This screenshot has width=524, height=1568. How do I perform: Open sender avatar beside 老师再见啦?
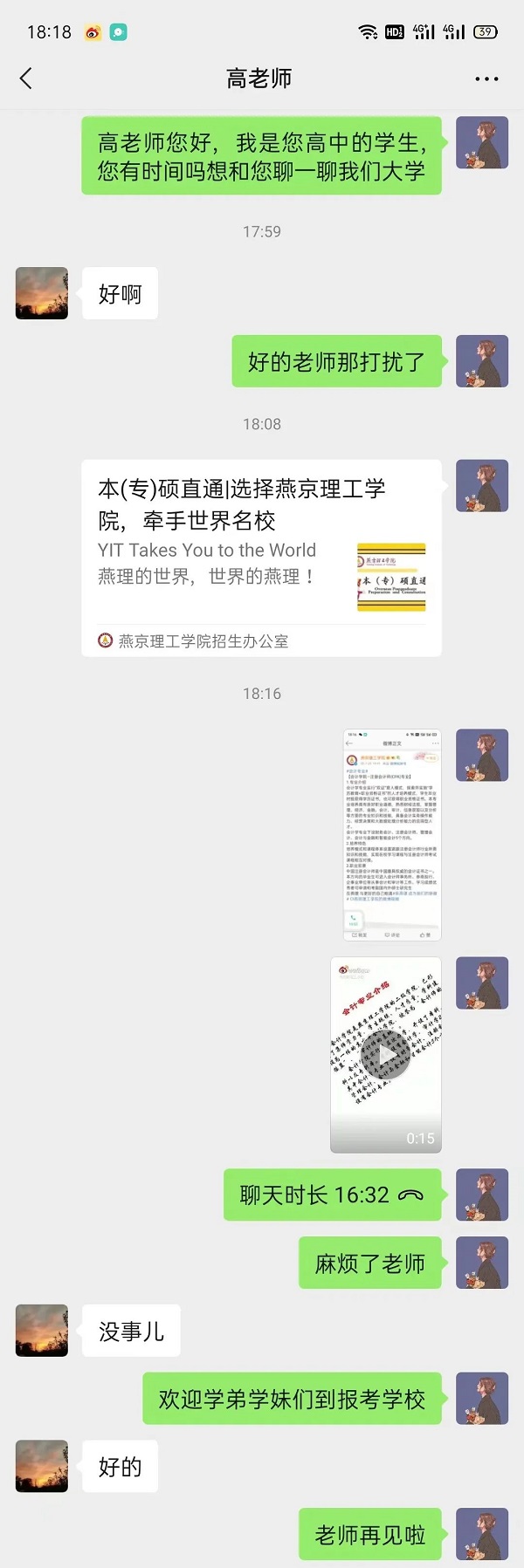click(482, 1534)
